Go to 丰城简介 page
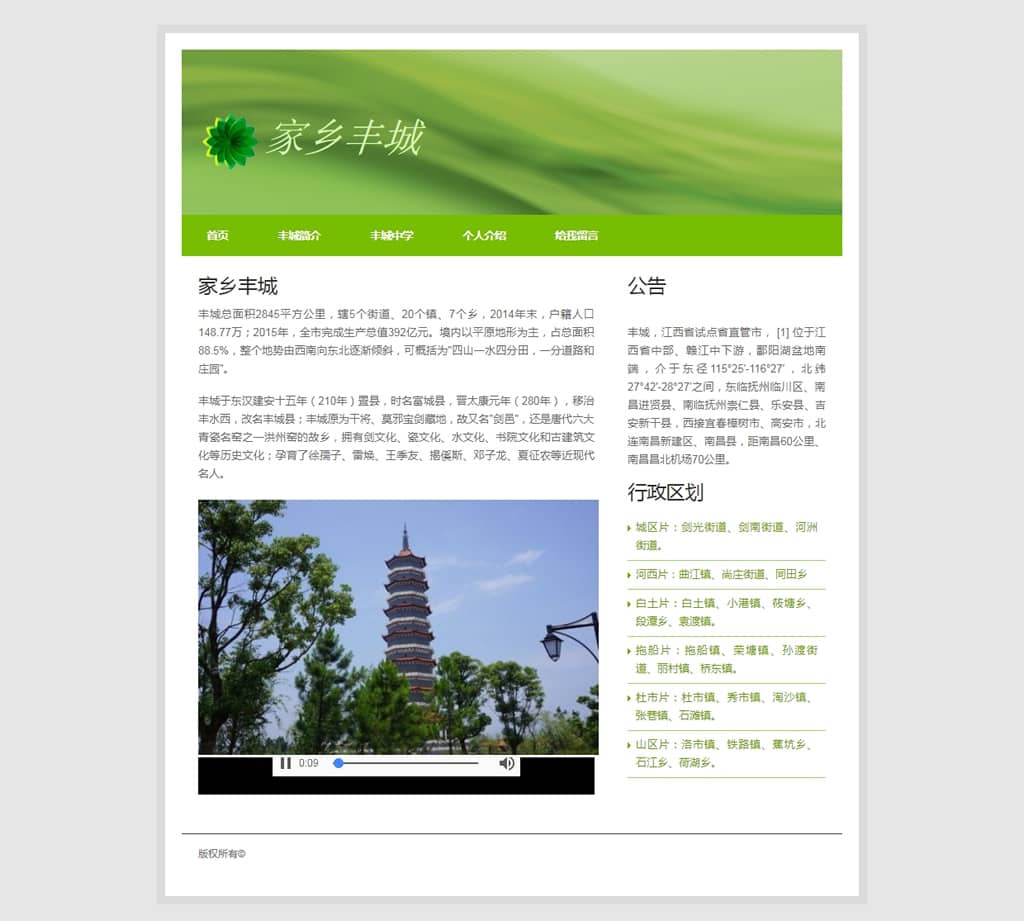Image resolution: width=1024 pixels, height=921 pixels. click(x=299, y=236)
